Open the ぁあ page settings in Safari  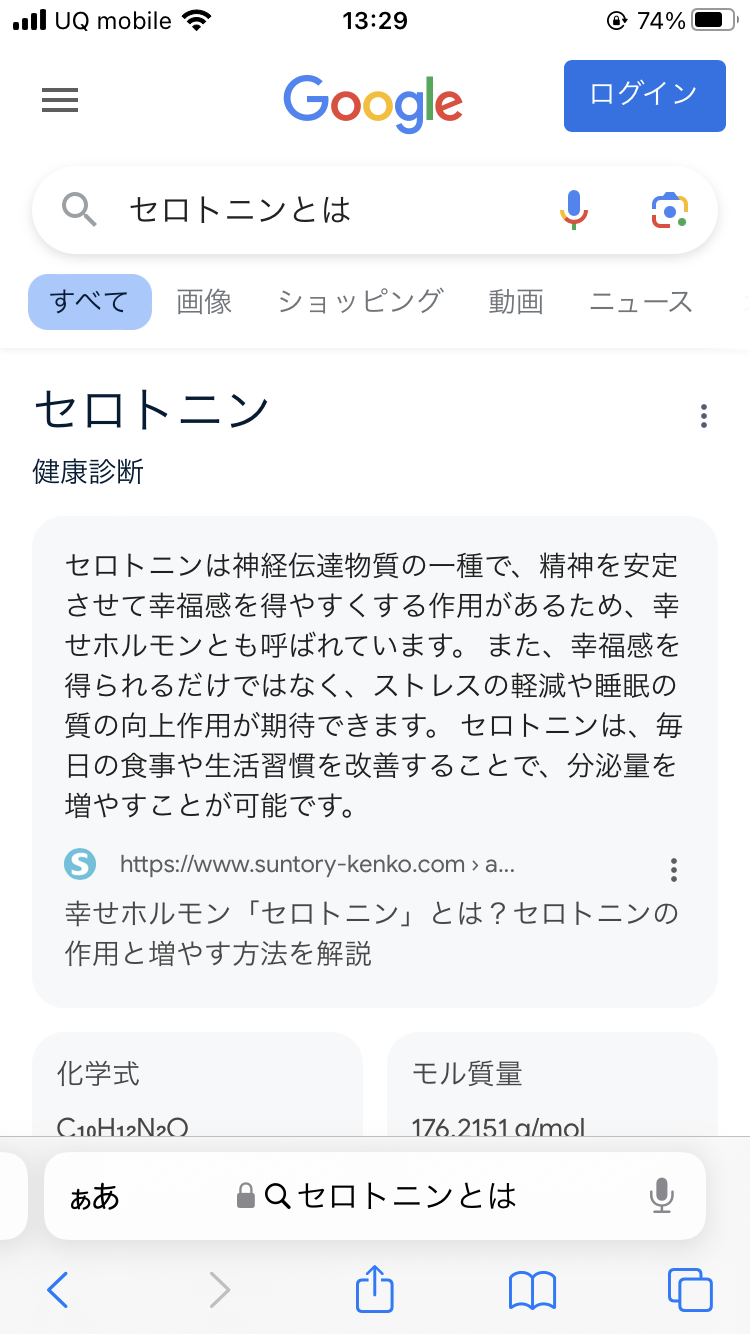(x=94, y=1196)
